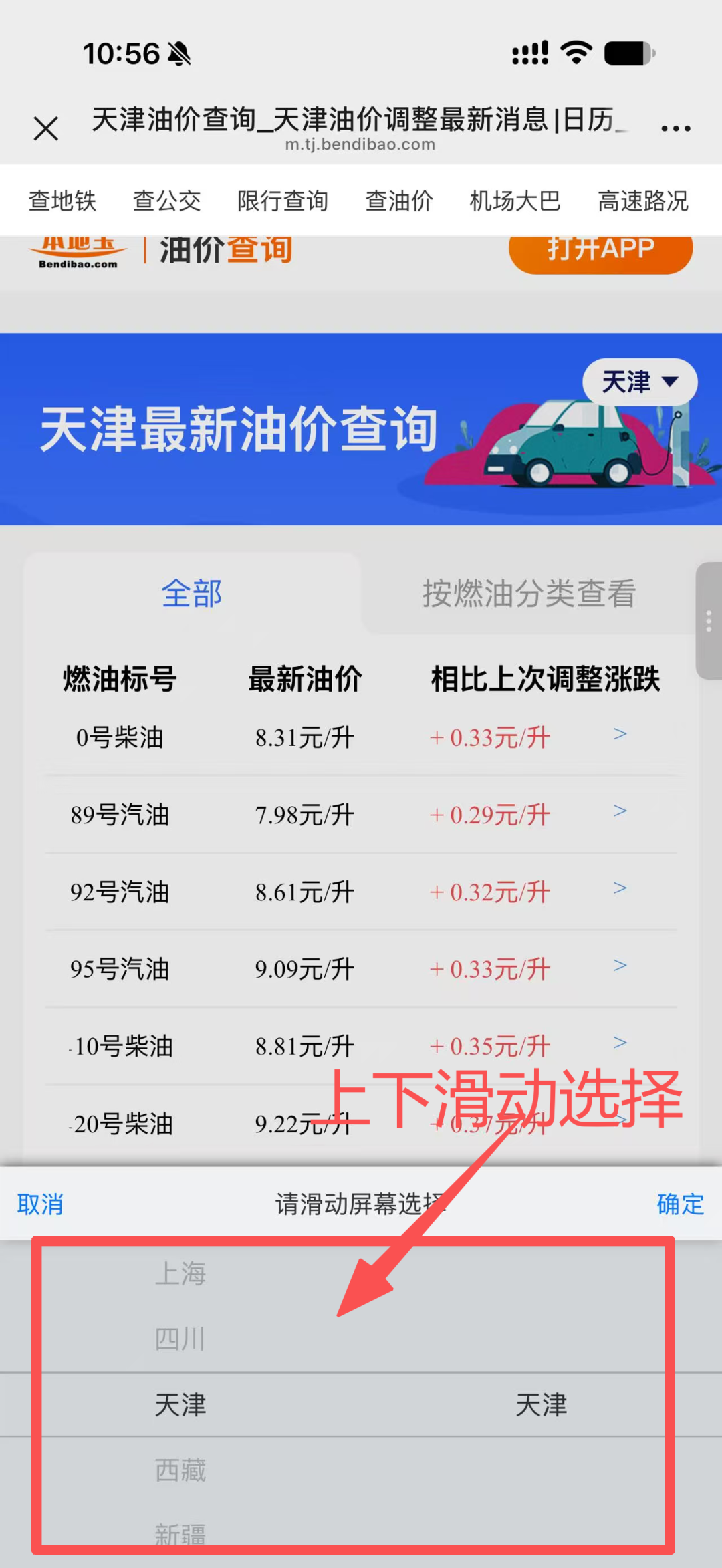Open the three-dot more options menu
This screenshot has width=722, height=1568.
click(675, 128)
